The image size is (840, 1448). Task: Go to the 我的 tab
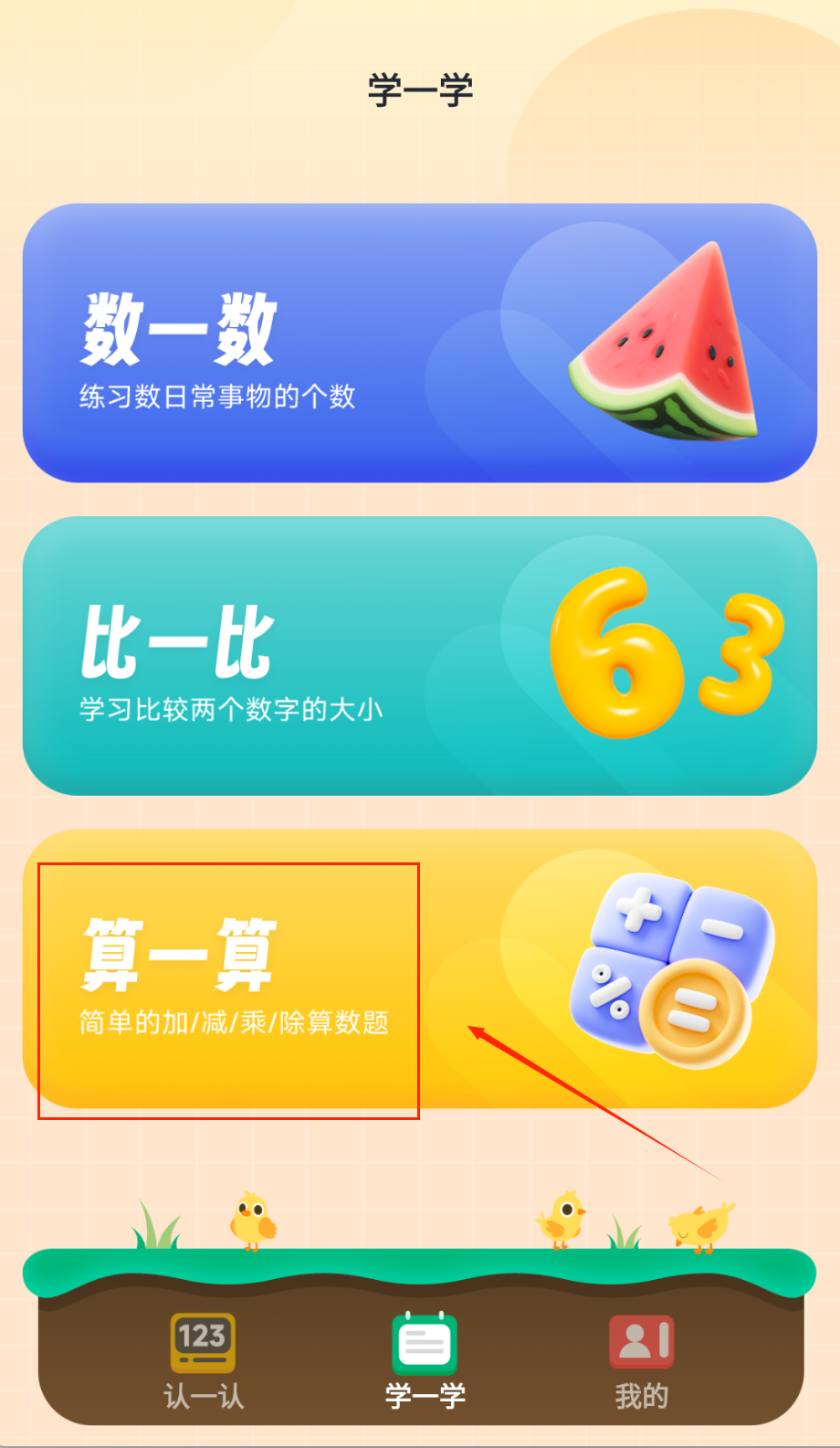[x=641, y=1361]
